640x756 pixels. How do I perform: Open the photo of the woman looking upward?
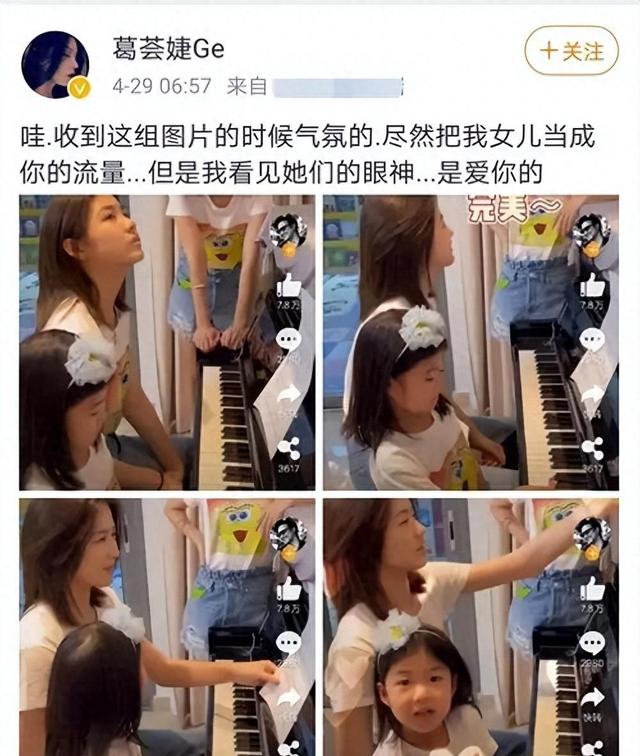167,342
